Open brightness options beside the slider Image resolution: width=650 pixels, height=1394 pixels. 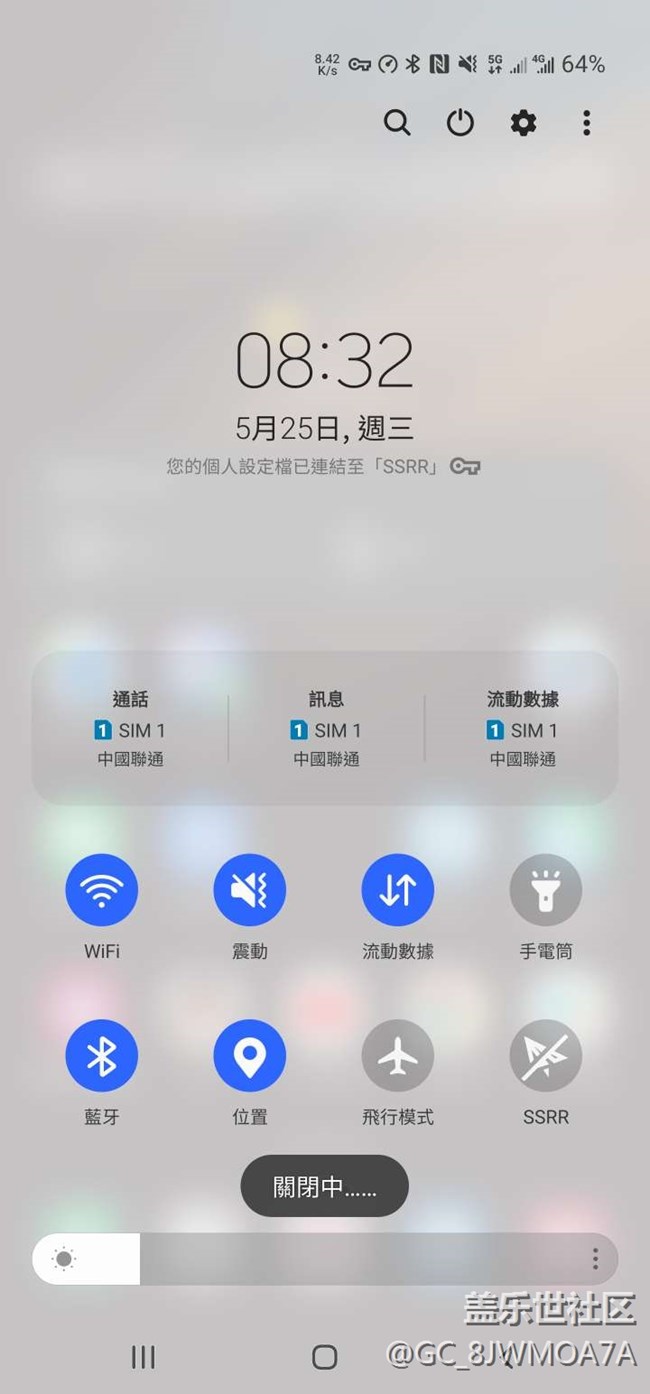point(595,1258)
